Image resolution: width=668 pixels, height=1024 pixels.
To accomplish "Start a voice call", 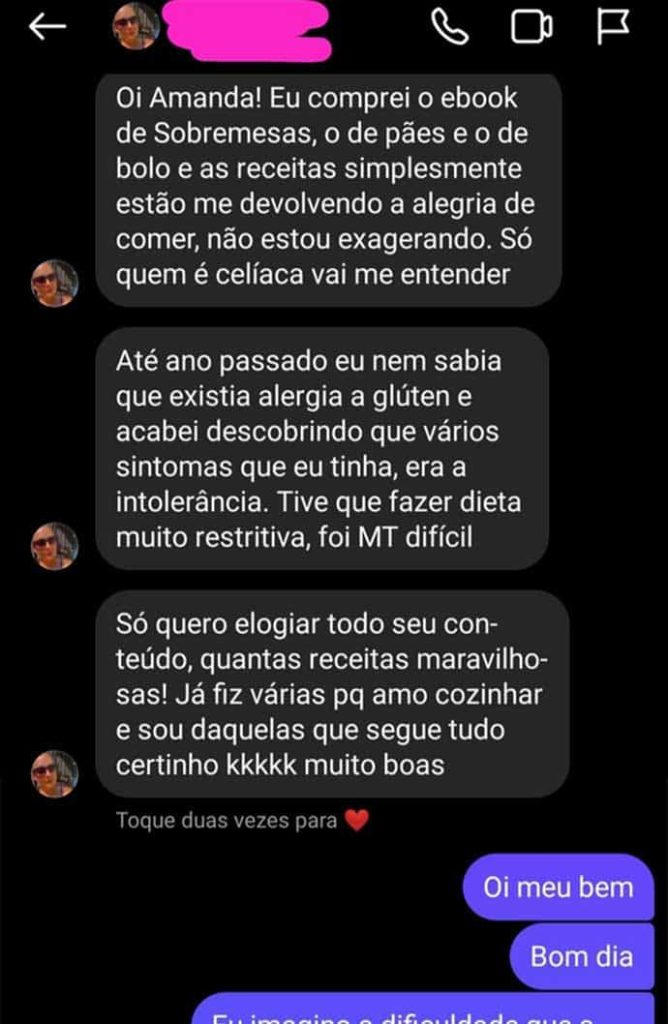I will (450, 28).
